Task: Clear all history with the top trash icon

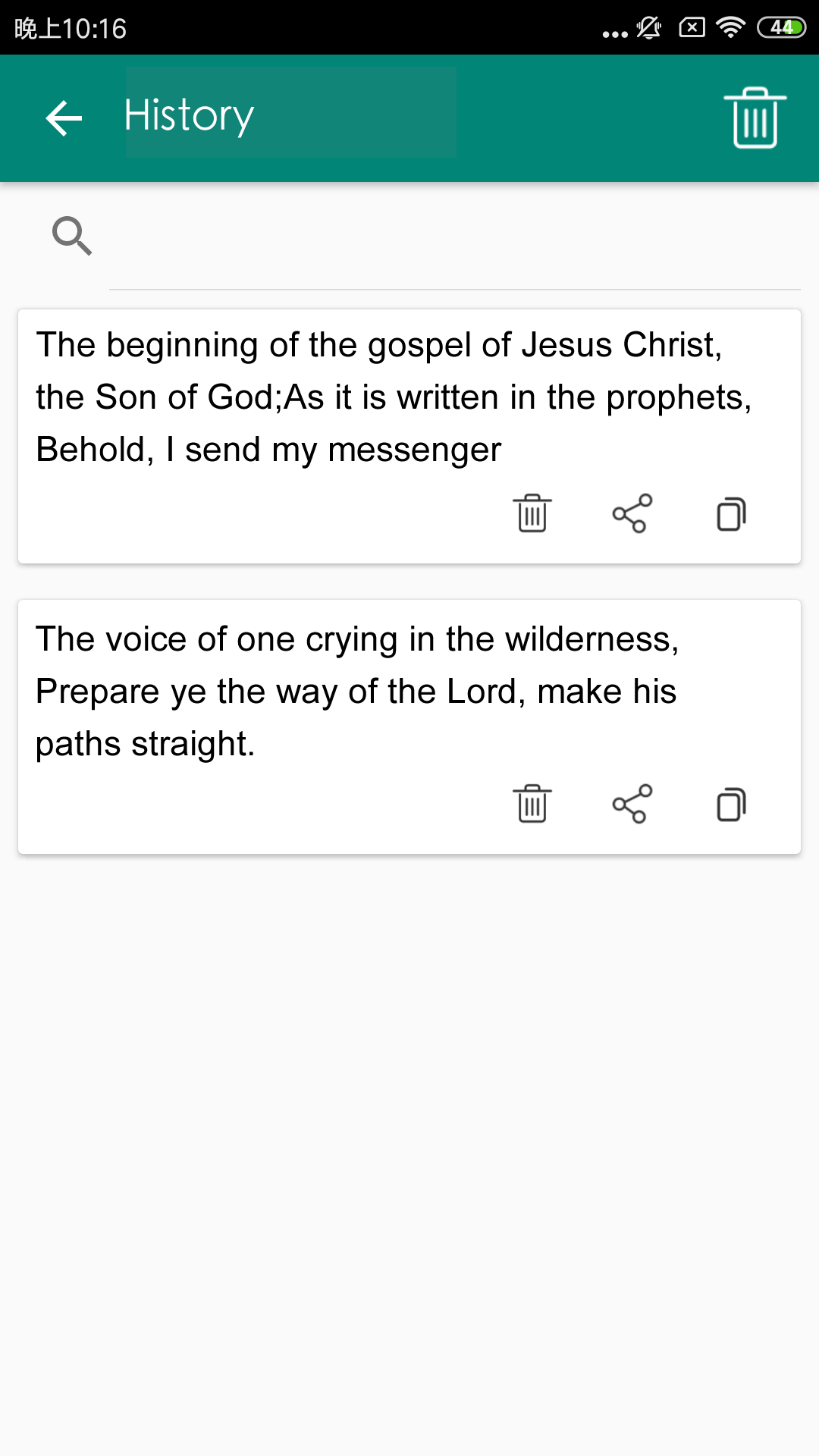Action: pos(755,118)
